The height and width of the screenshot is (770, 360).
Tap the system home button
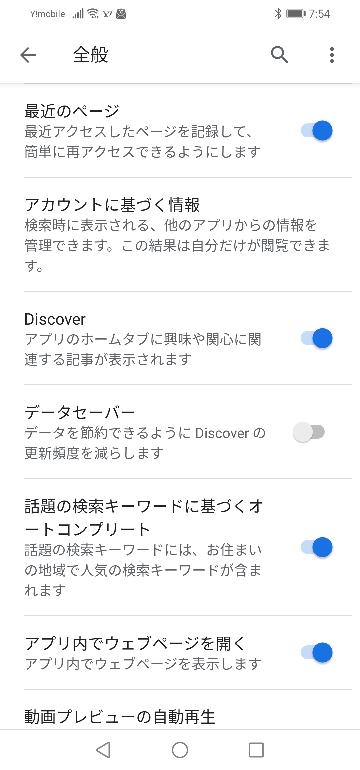coord(180,750)
